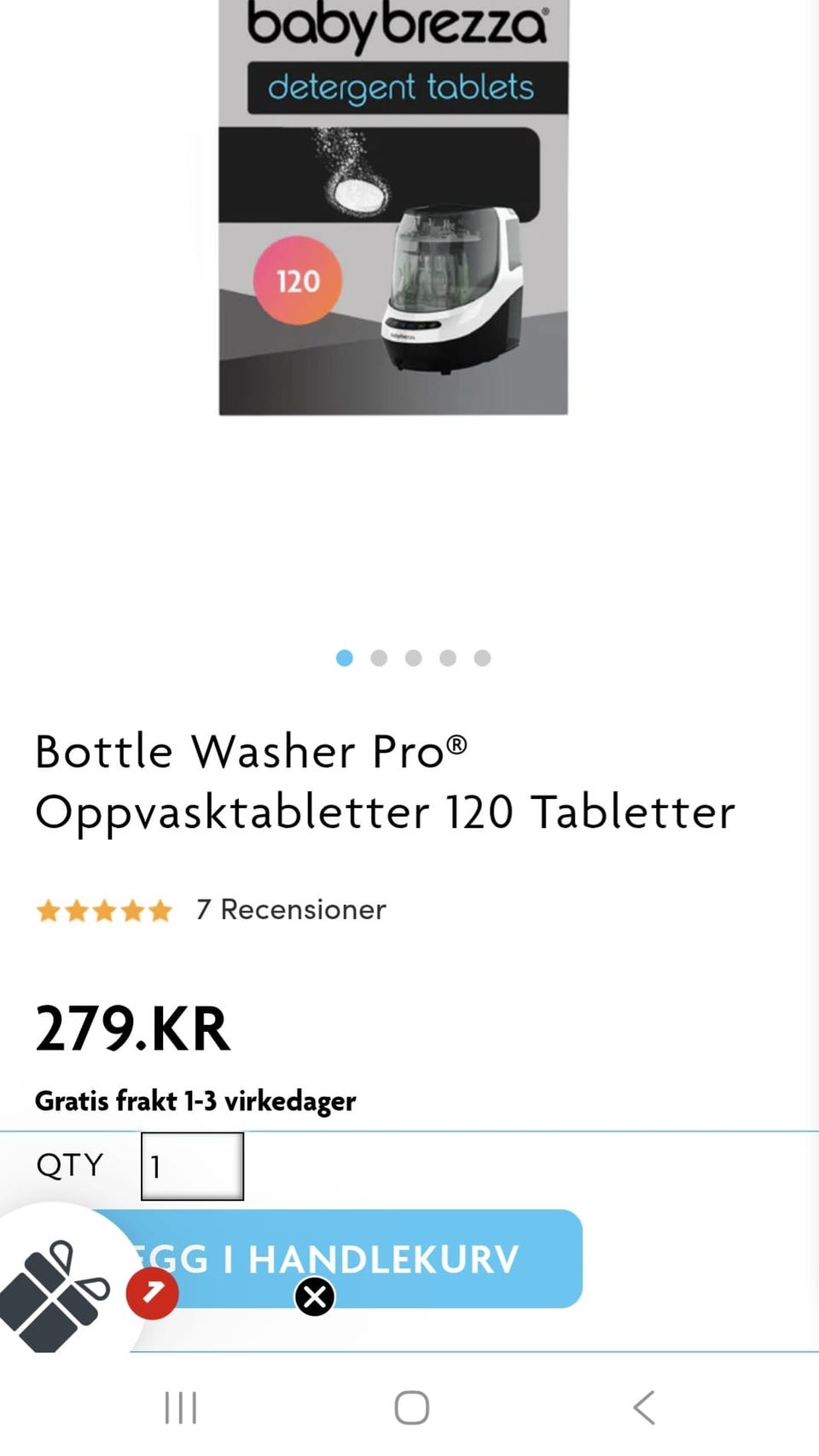Open recent apps from navigation bar

click(181, 1407)
